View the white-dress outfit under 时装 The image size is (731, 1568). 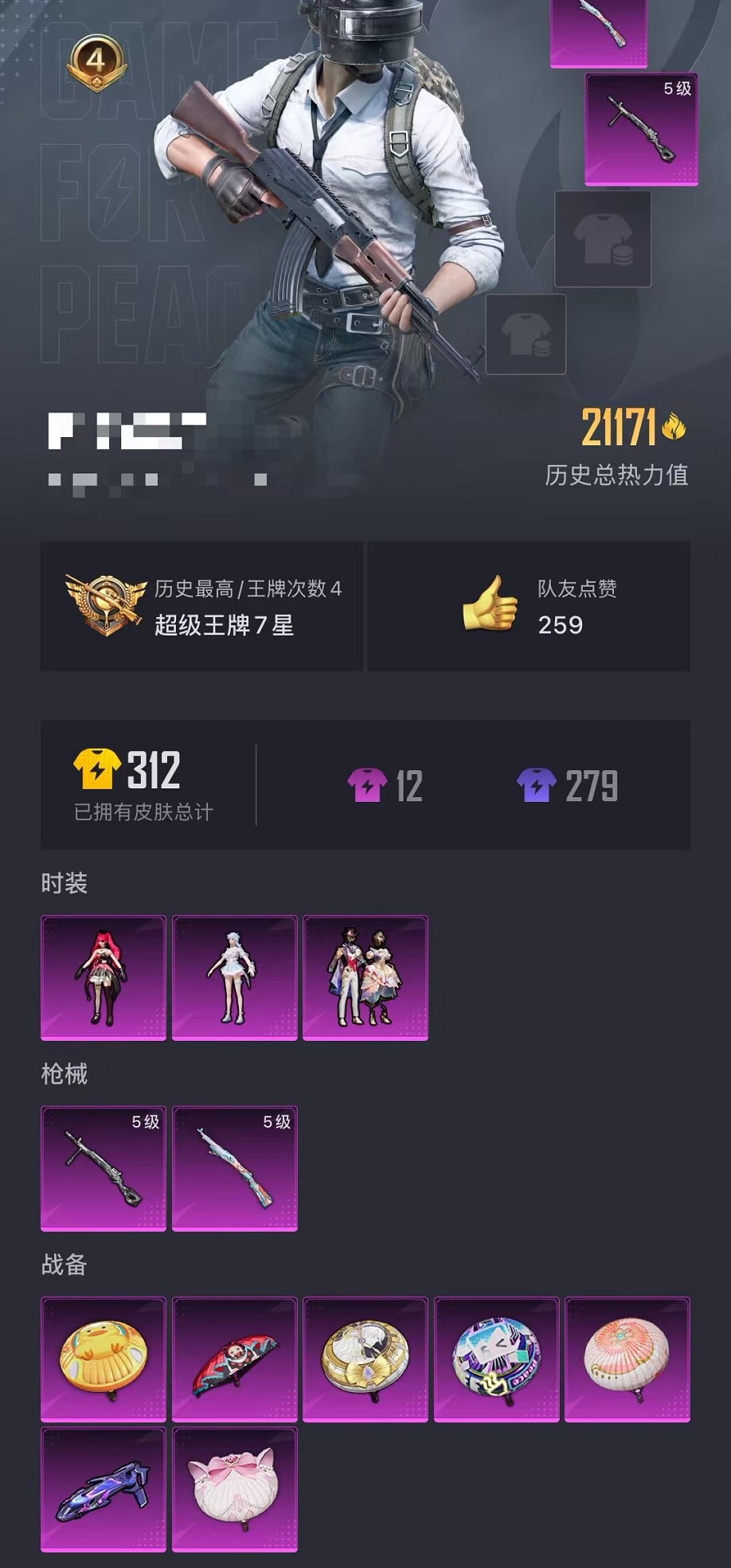click(x=235, y=977)
